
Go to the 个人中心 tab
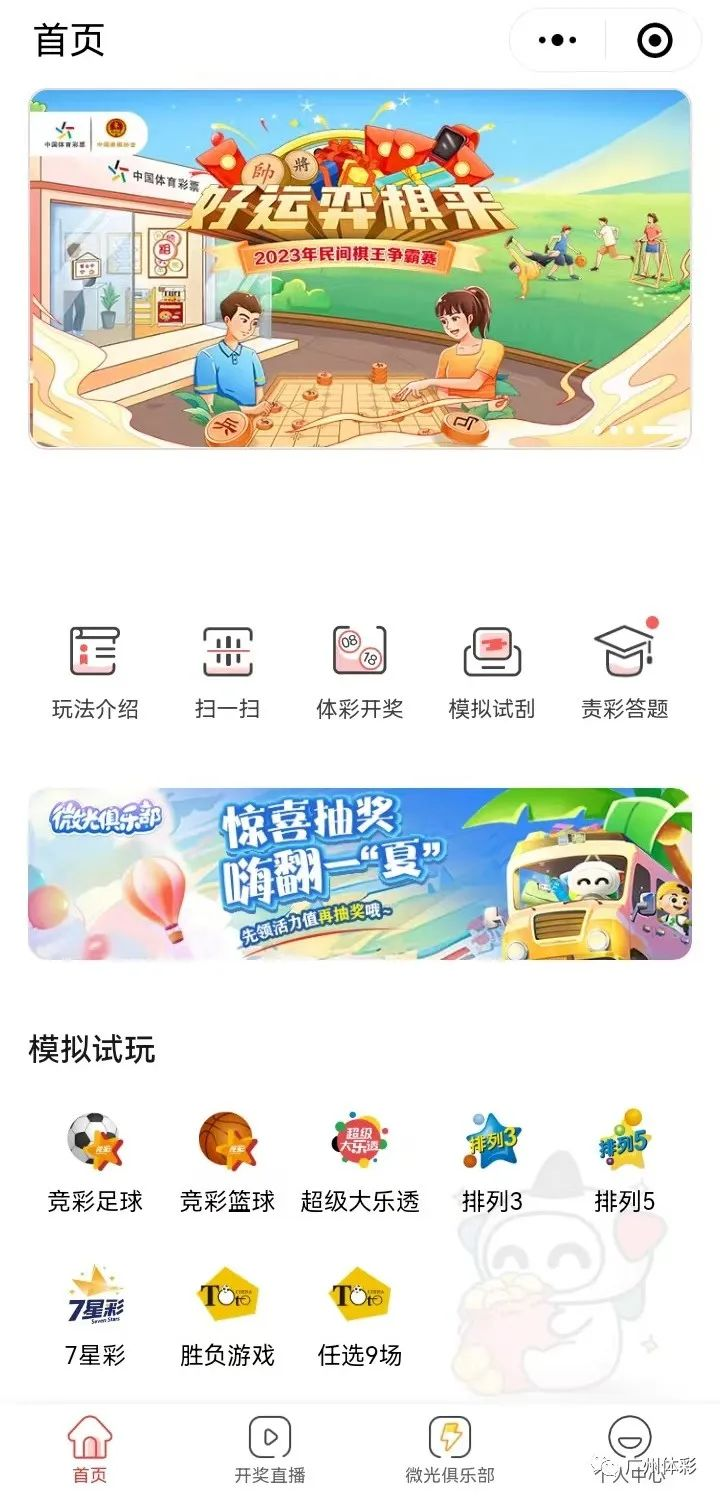tap(629, 1450)
